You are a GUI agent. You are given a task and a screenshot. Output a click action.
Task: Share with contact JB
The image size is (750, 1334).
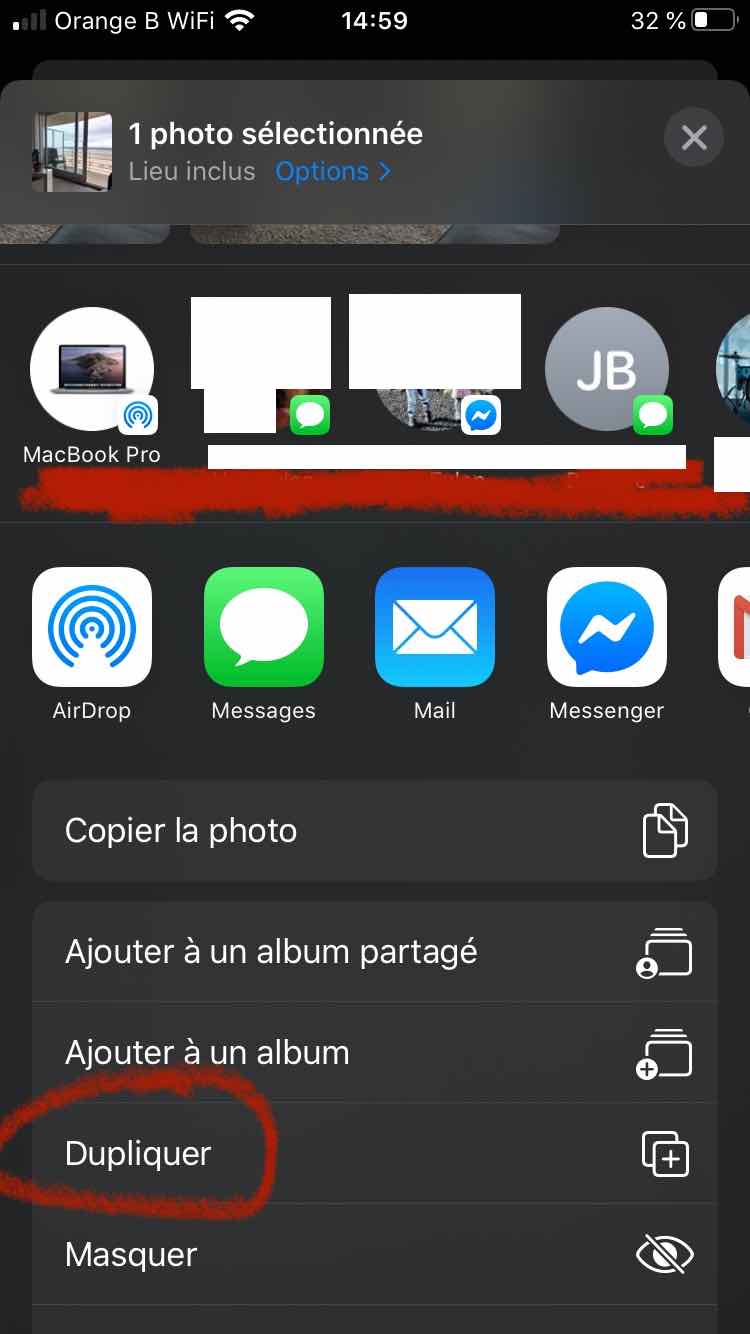[606, 369]
